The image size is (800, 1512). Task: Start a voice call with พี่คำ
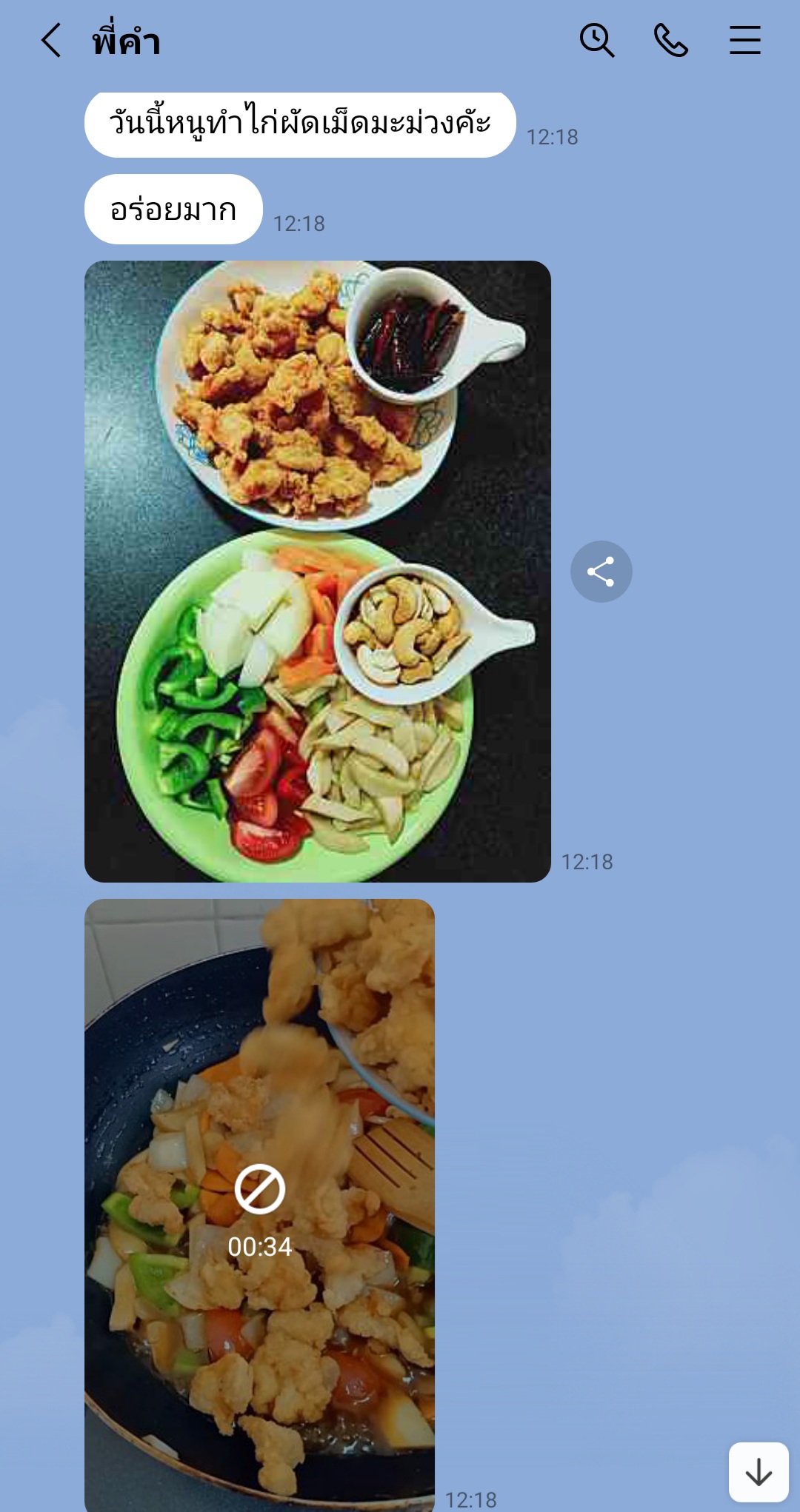(671, 40)
